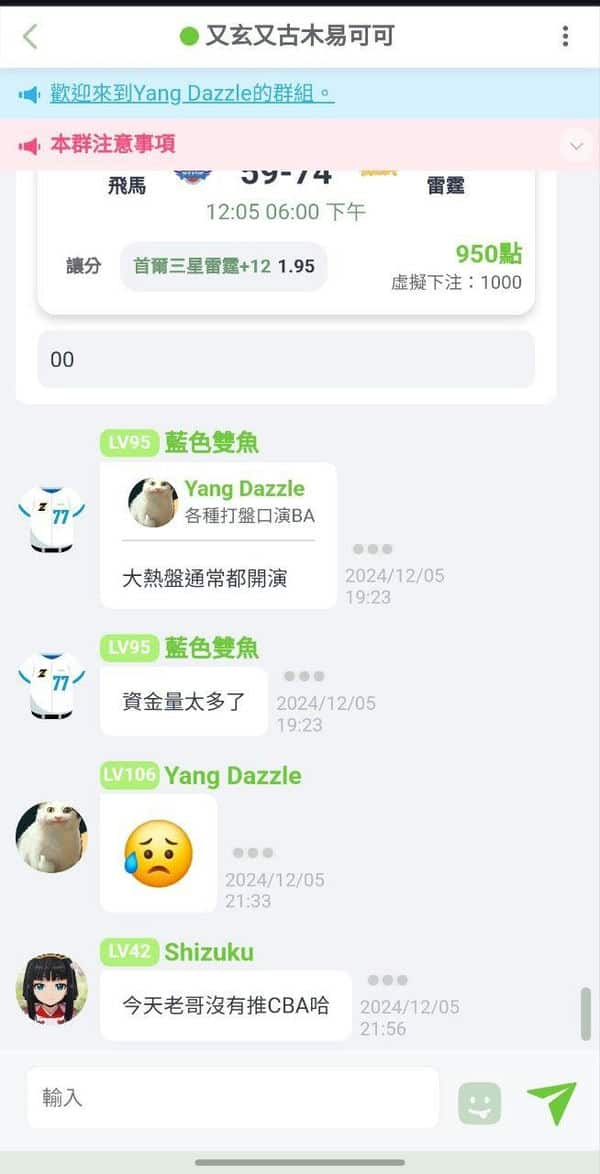Expand the 本群注意事項 notice banner
The width and height of the screenshot is (600, 1174).
[576, 146]
